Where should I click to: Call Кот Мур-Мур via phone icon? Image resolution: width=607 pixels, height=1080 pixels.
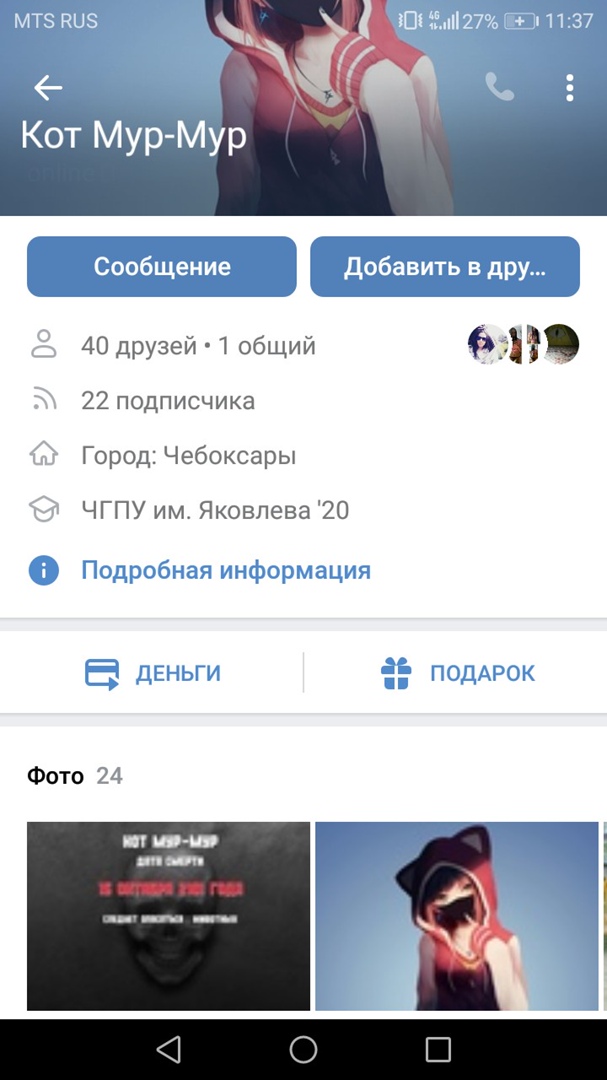tap(499, 88)
